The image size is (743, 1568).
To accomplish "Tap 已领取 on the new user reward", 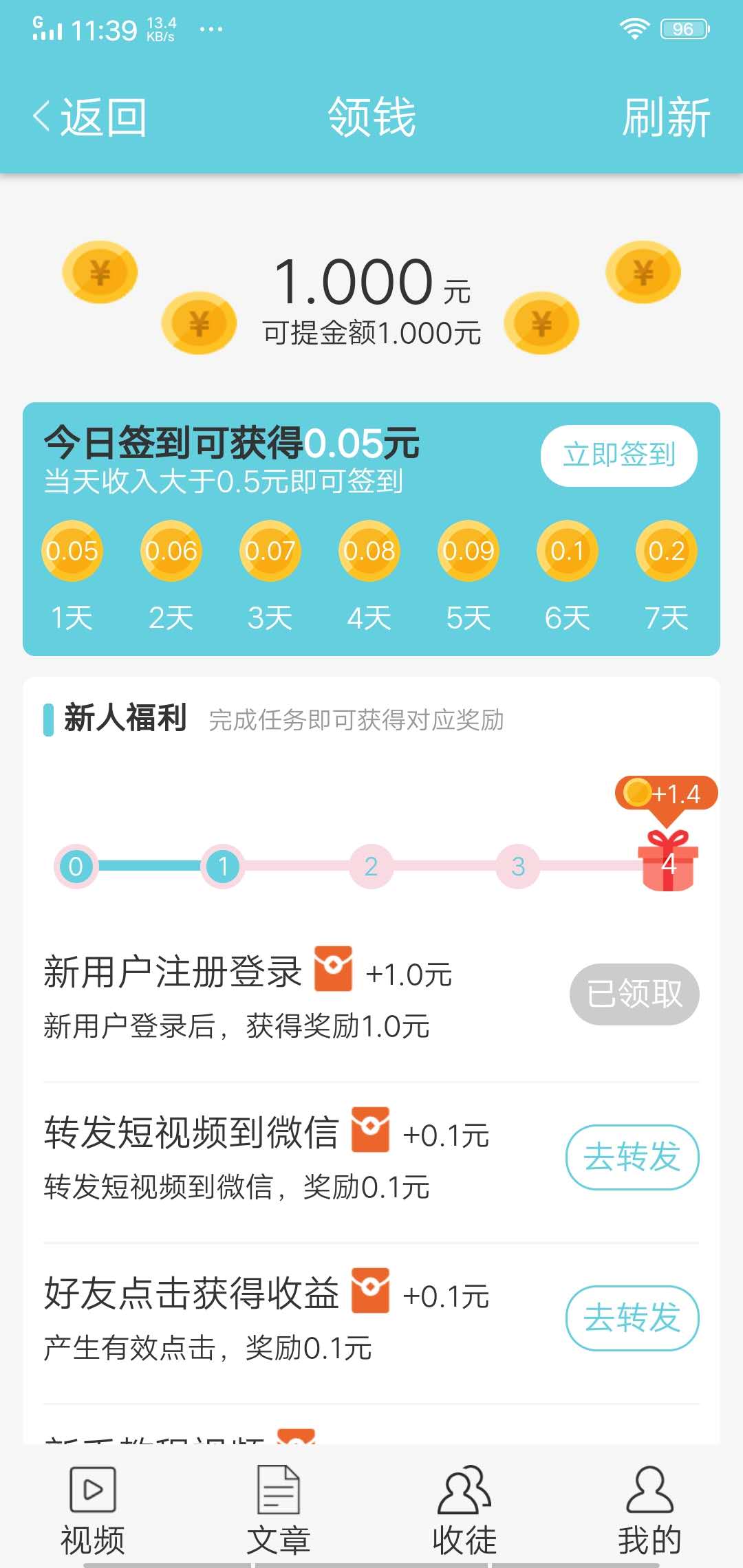I will coord(634,994).
